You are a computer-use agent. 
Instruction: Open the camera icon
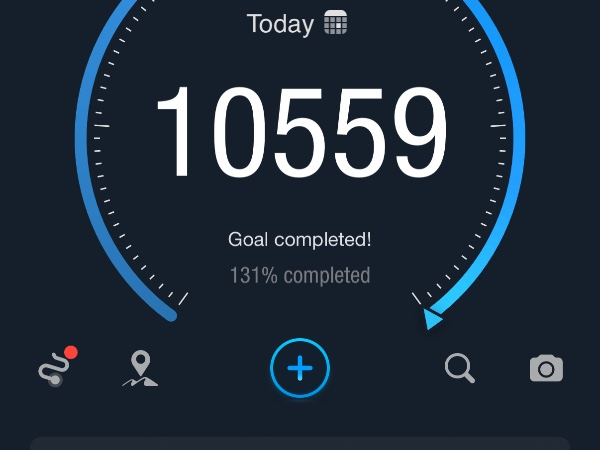tap(546, 368)
